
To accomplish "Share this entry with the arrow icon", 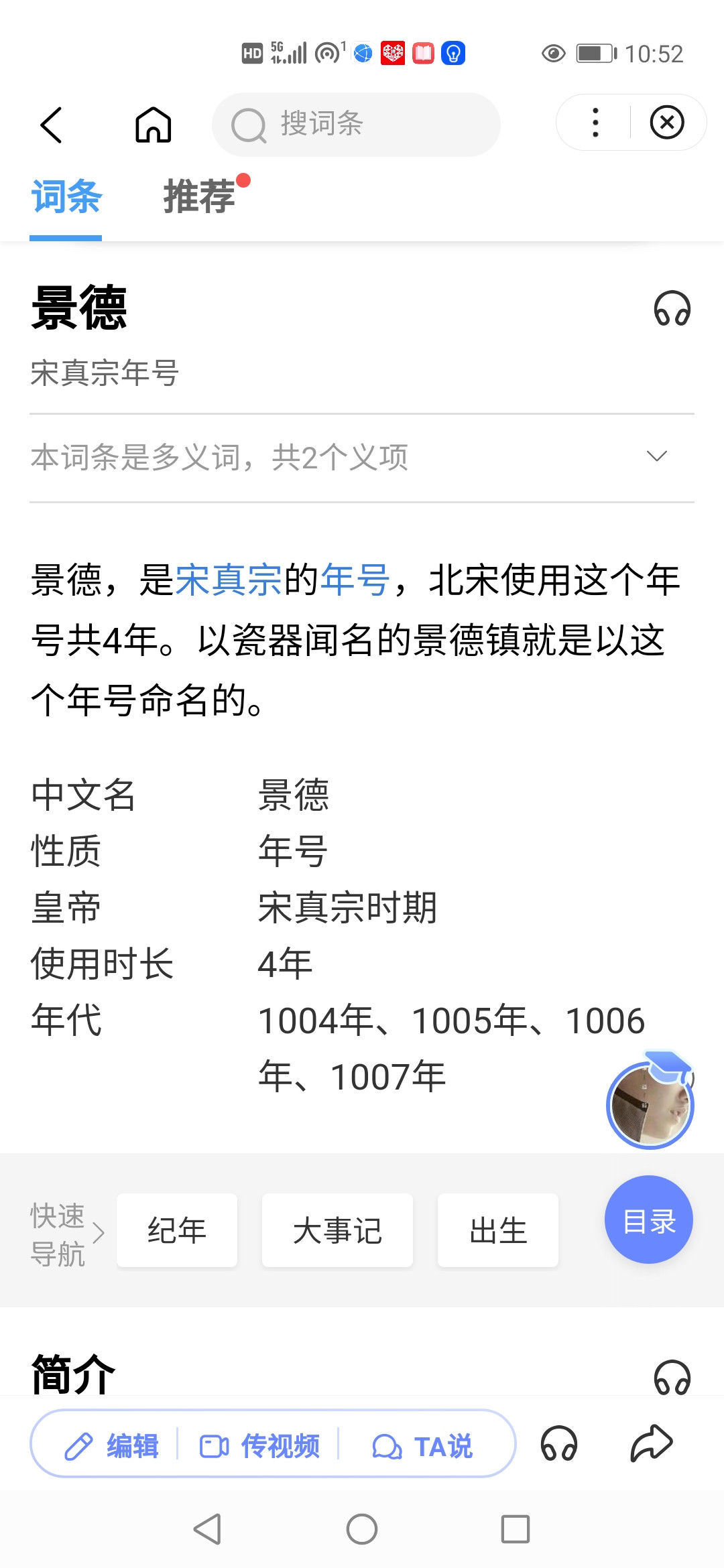I will (x=651, y=1443).
